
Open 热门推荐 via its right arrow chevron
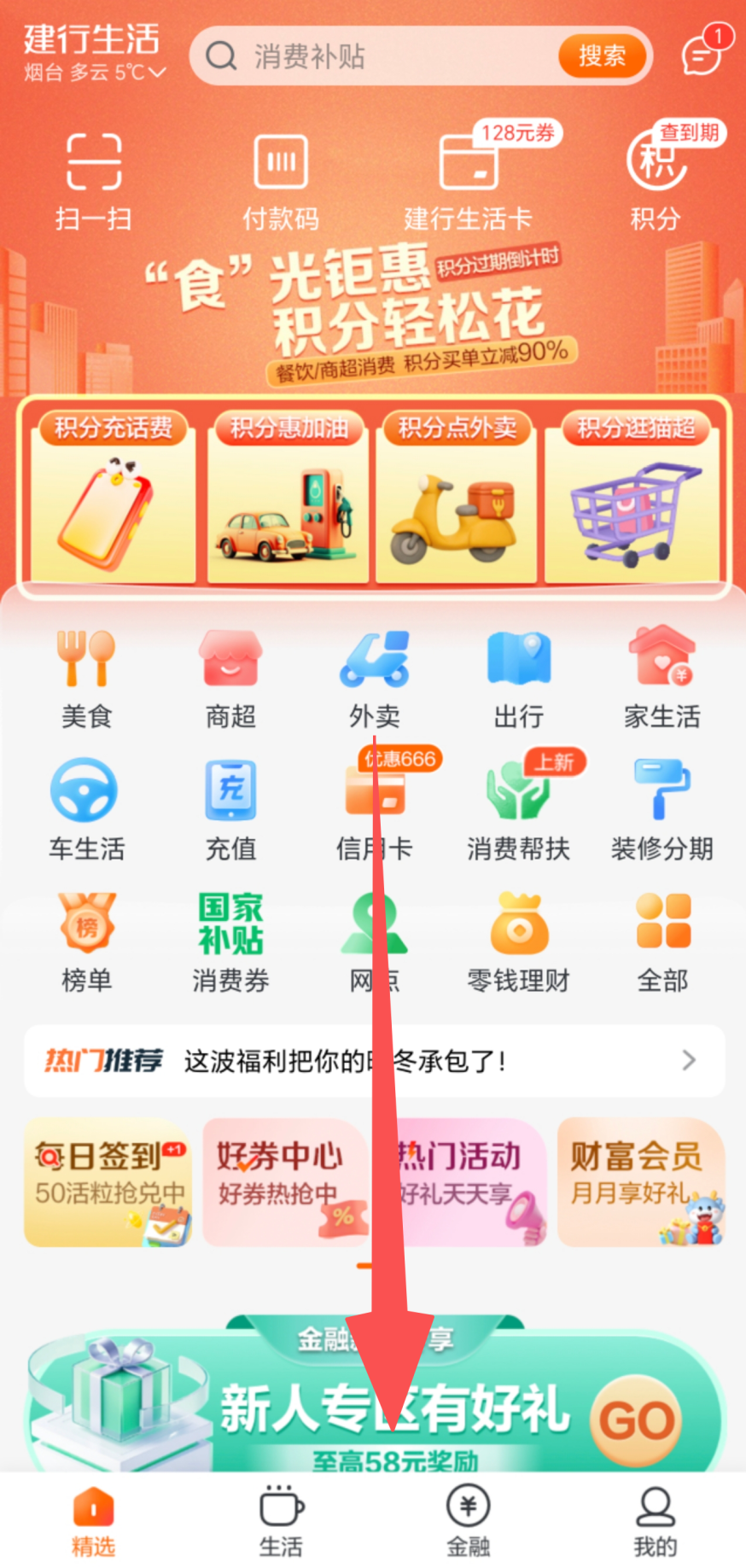690,1060
